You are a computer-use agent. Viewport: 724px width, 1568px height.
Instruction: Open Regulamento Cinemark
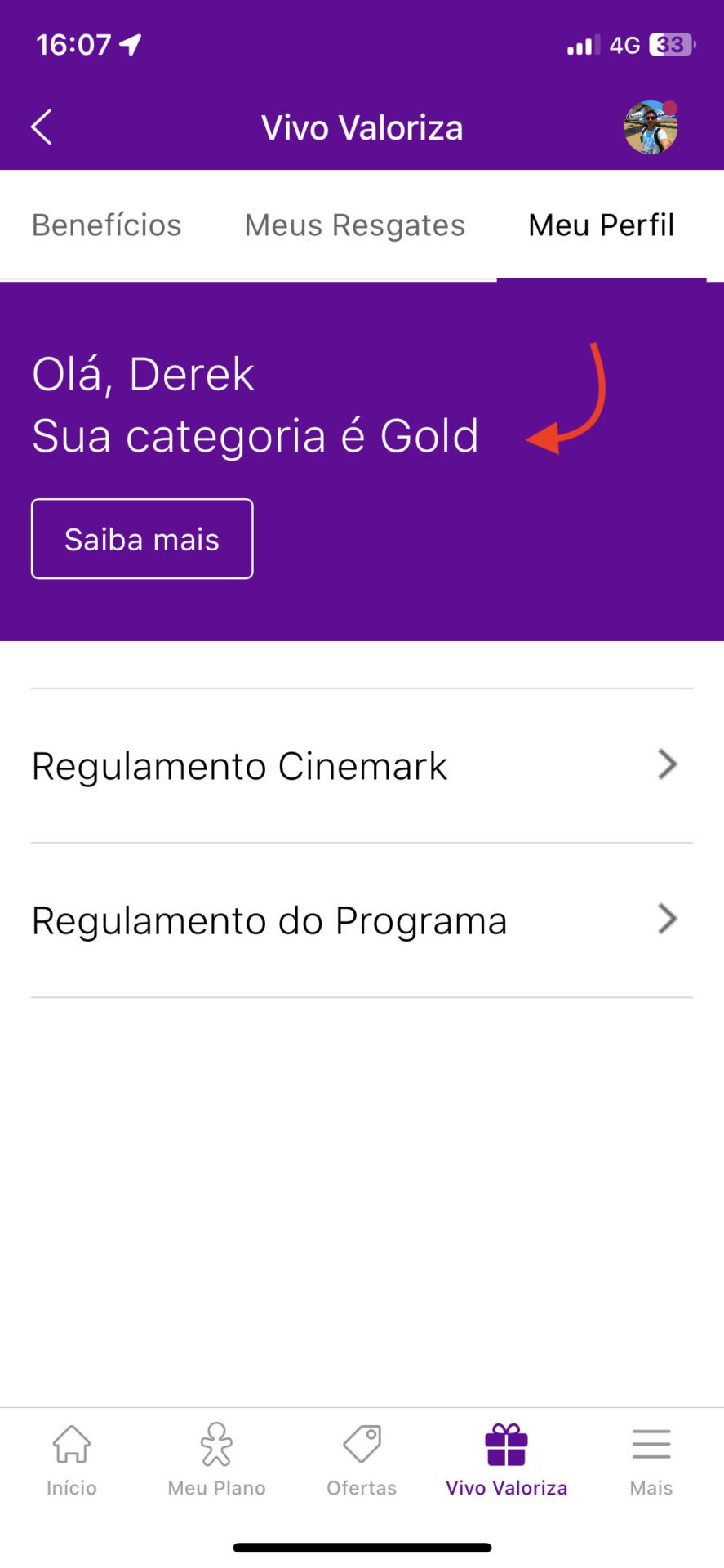pos(362,766)
